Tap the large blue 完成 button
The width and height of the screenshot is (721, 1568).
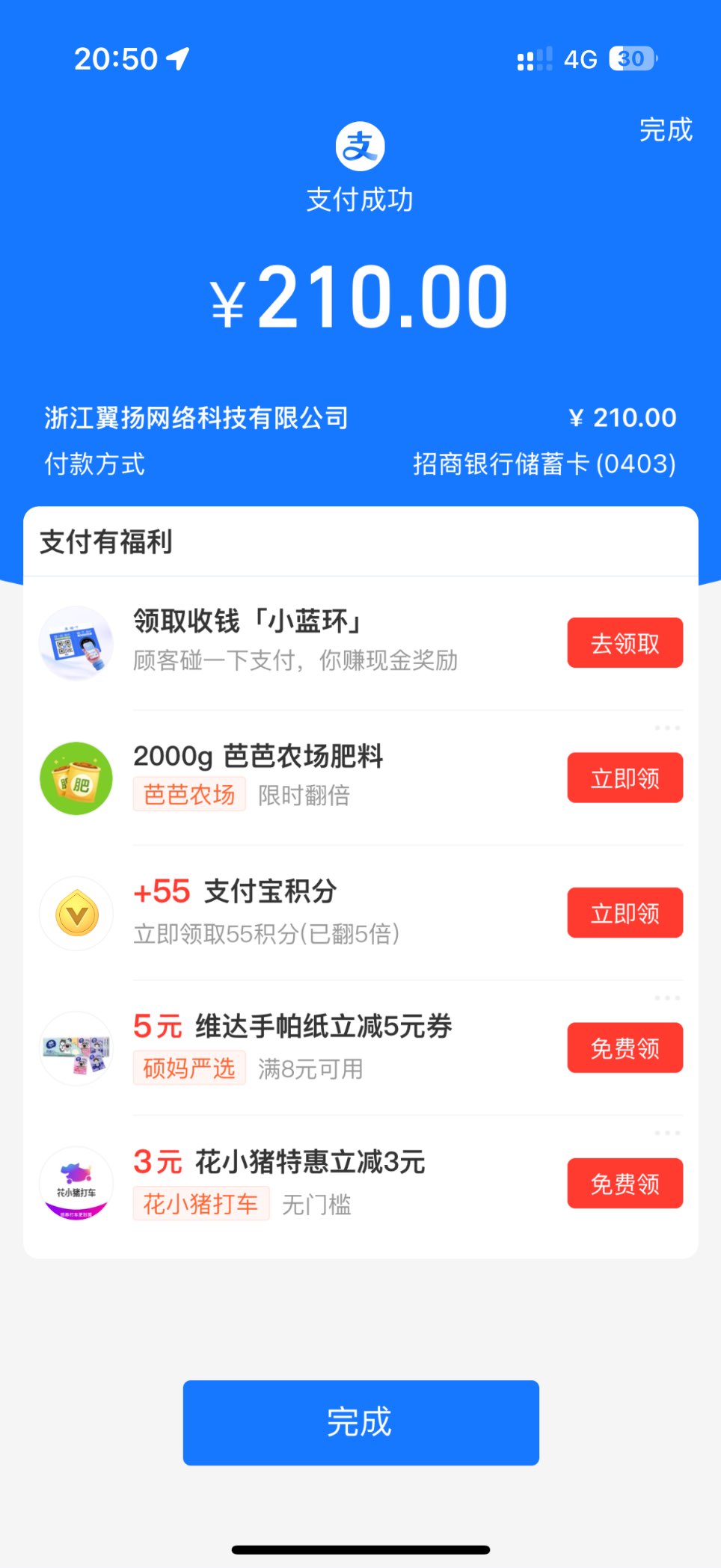point(360,1421)
